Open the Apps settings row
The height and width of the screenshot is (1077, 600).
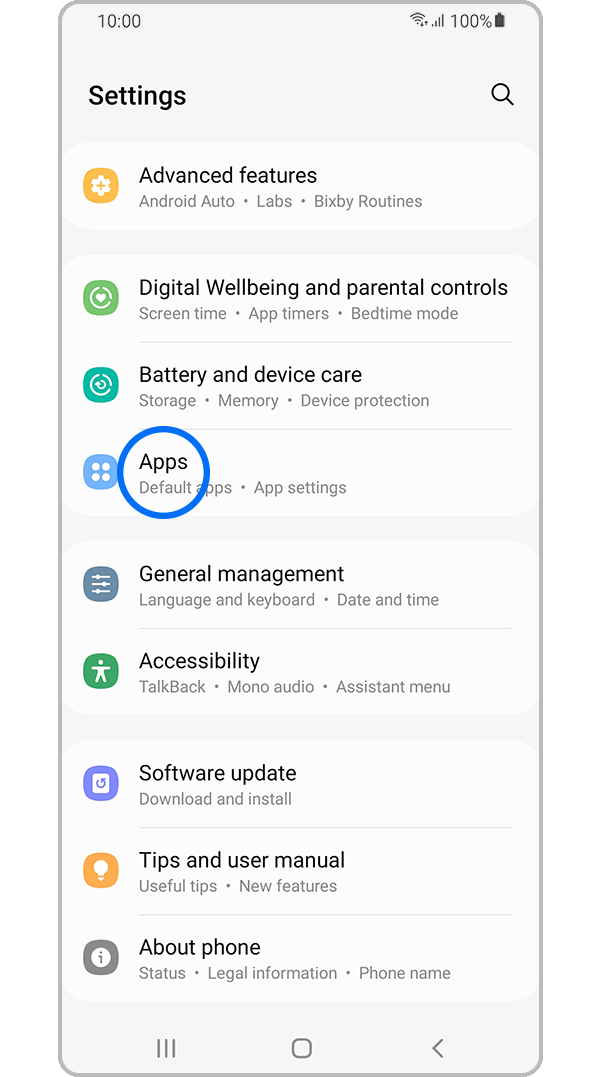point(300,473)
